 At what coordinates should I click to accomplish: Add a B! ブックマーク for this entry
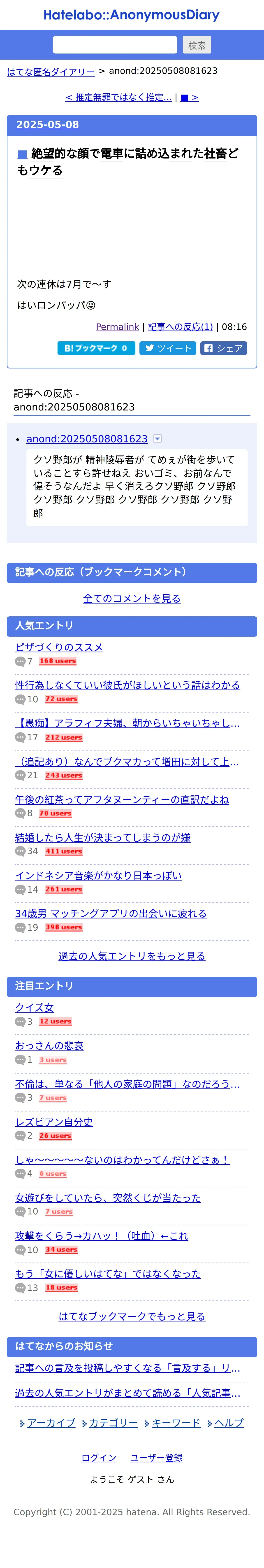[x=96, y=348]
